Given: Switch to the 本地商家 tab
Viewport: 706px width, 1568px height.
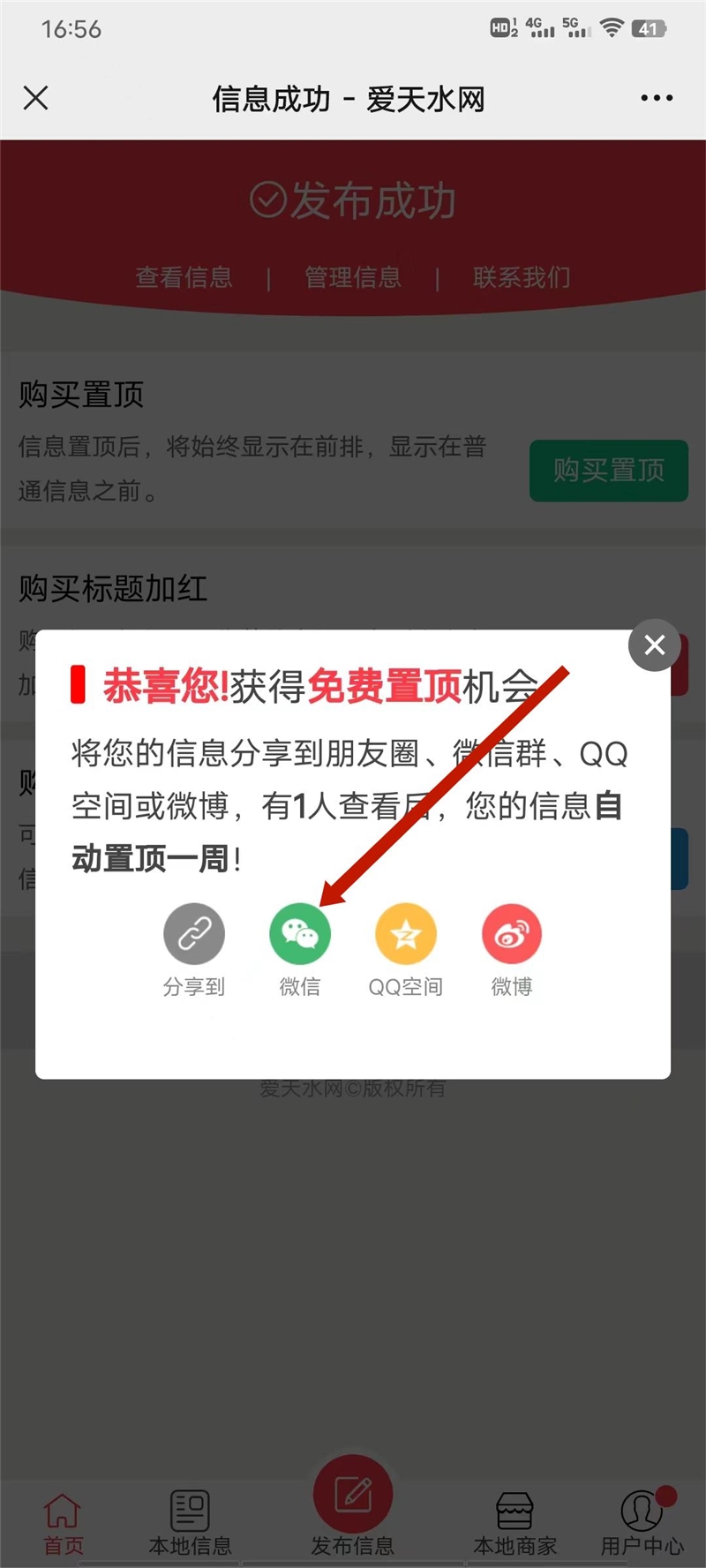Looking at the screenshot, I should pos(514,1522).
